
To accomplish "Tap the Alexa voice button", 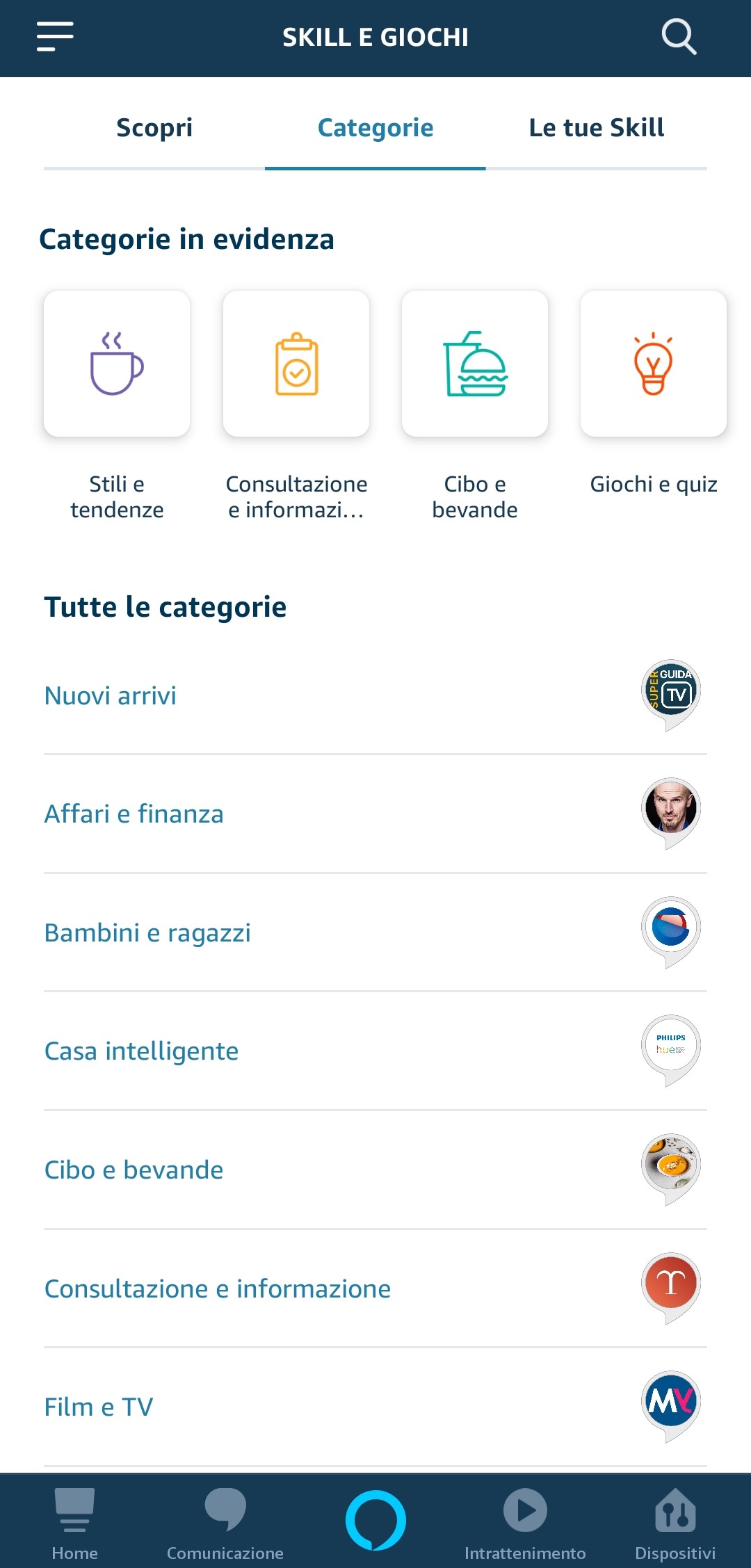I will pyautogui.click(x=375, y=1520).
